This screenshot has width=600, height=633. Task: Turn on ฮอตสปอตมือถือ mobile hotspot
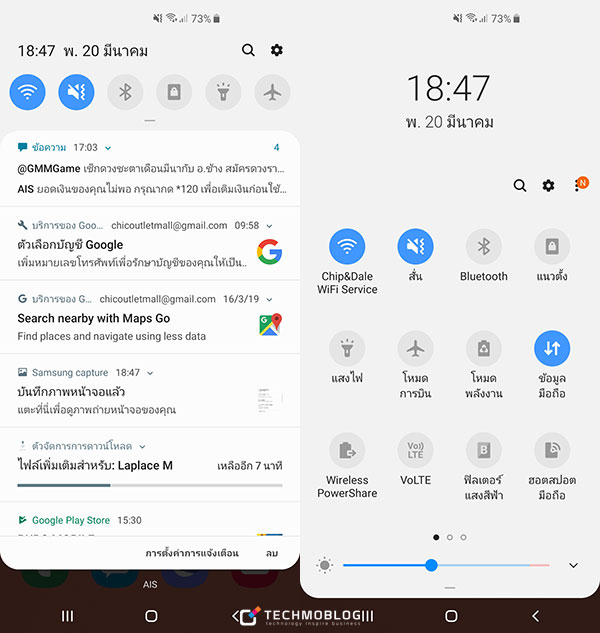552,450
